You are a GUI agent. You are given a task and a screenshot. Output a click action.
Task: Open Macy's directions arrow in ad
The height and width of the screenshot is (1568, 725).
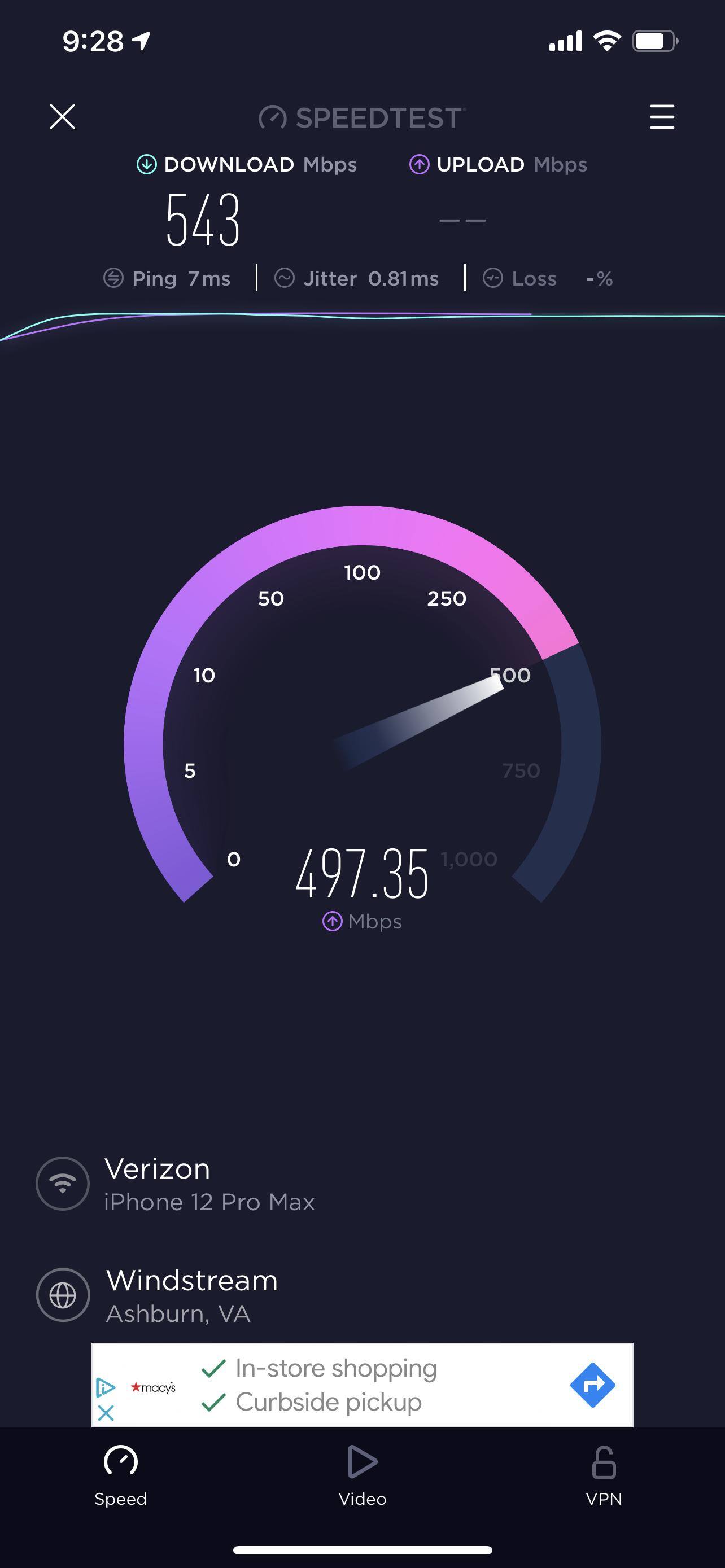tap(592, 1385)
